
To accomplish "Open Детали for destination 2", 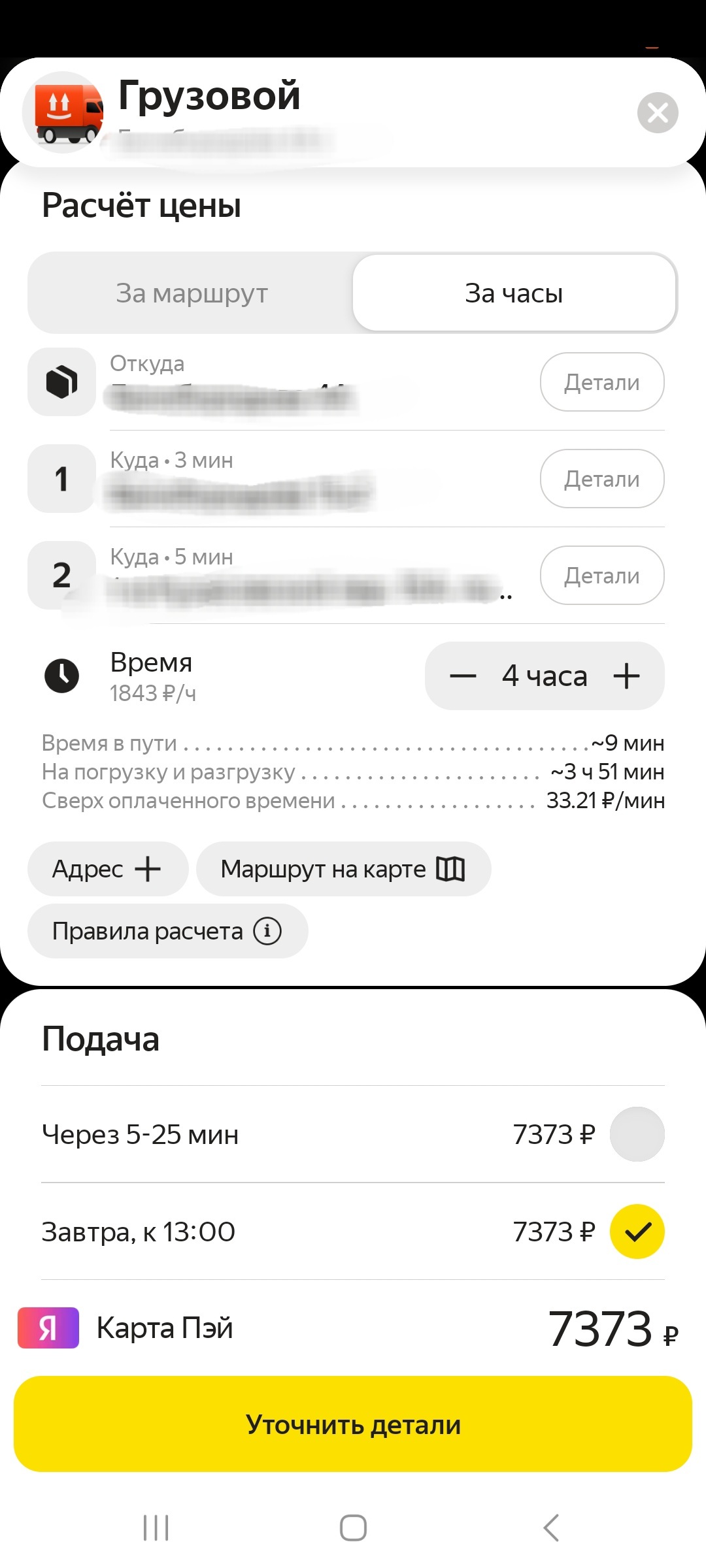I will [601, 576].
